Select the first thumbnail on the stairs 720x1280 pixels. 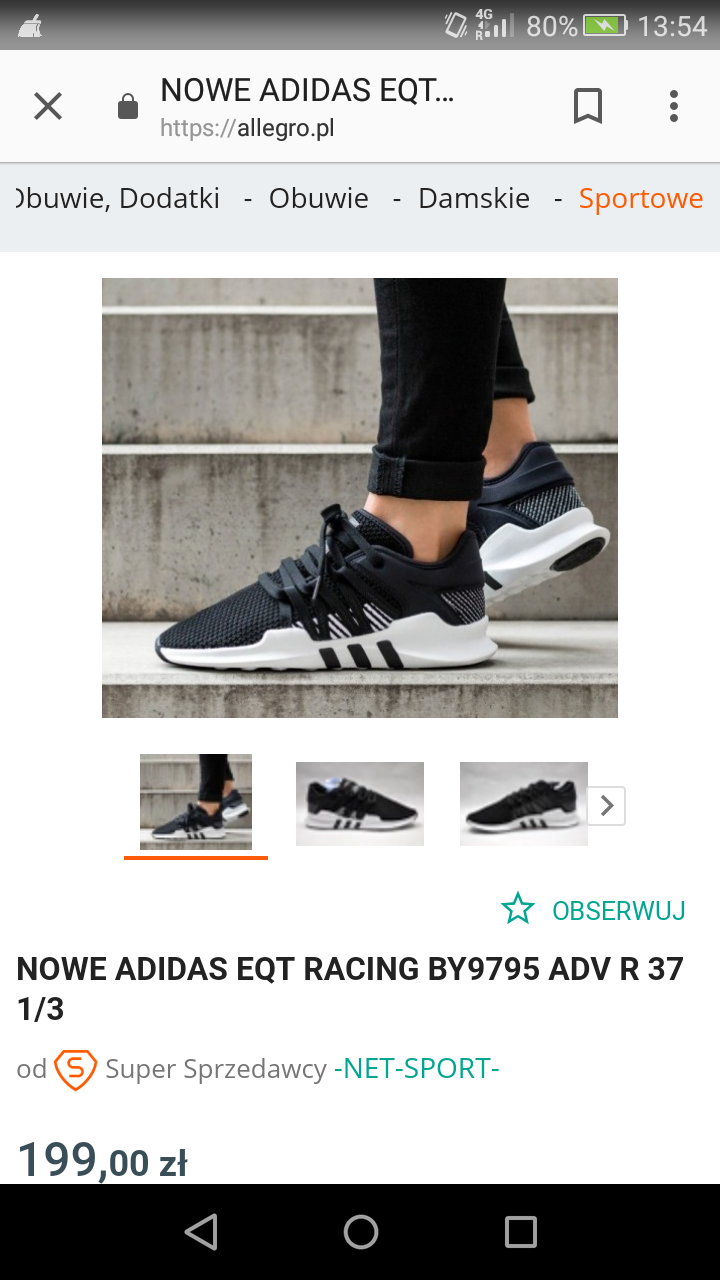(196, 802)
